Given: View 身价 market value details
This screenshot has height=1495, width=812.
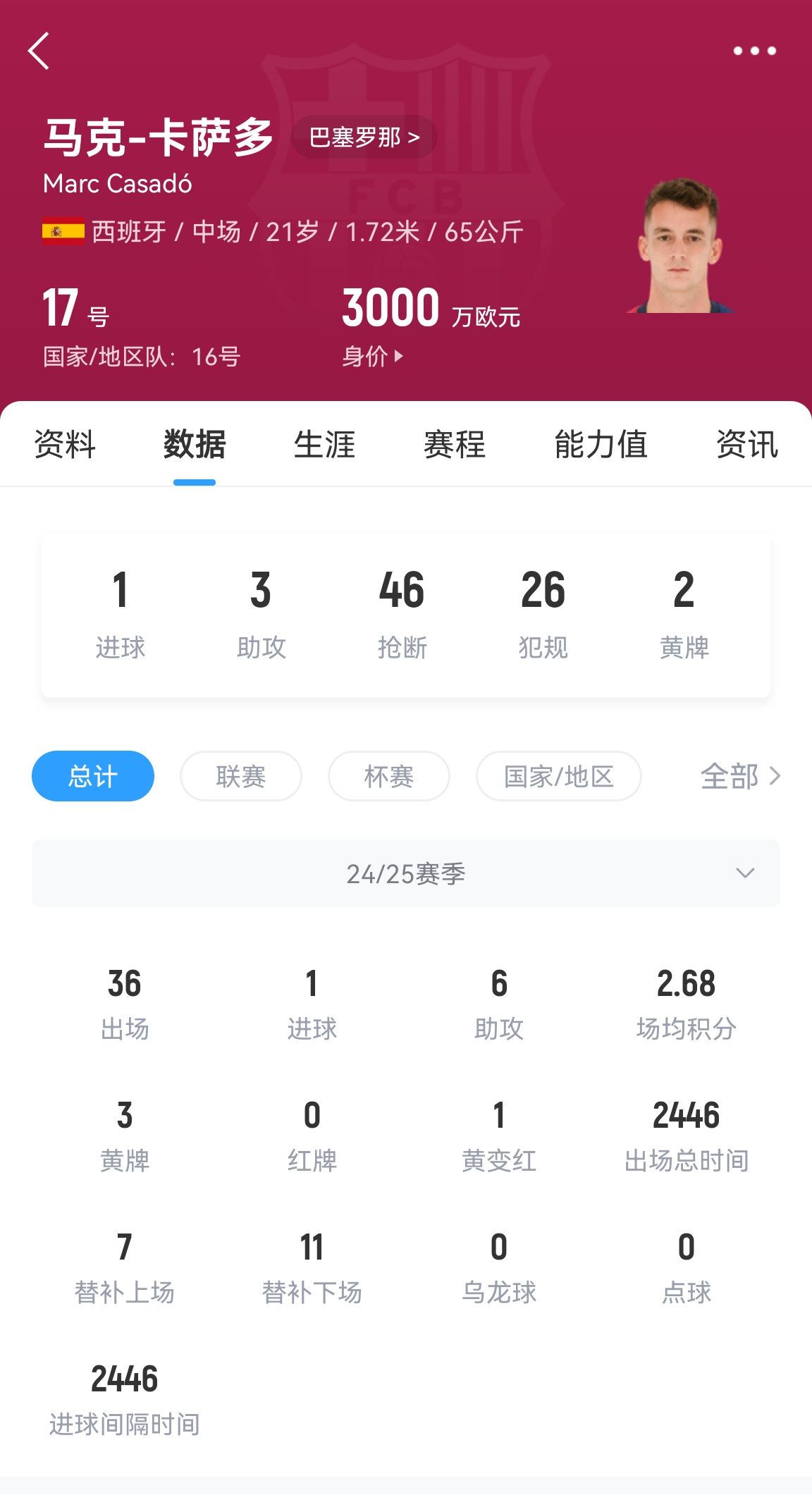Looking at the screenshot, I should [372, 357].
